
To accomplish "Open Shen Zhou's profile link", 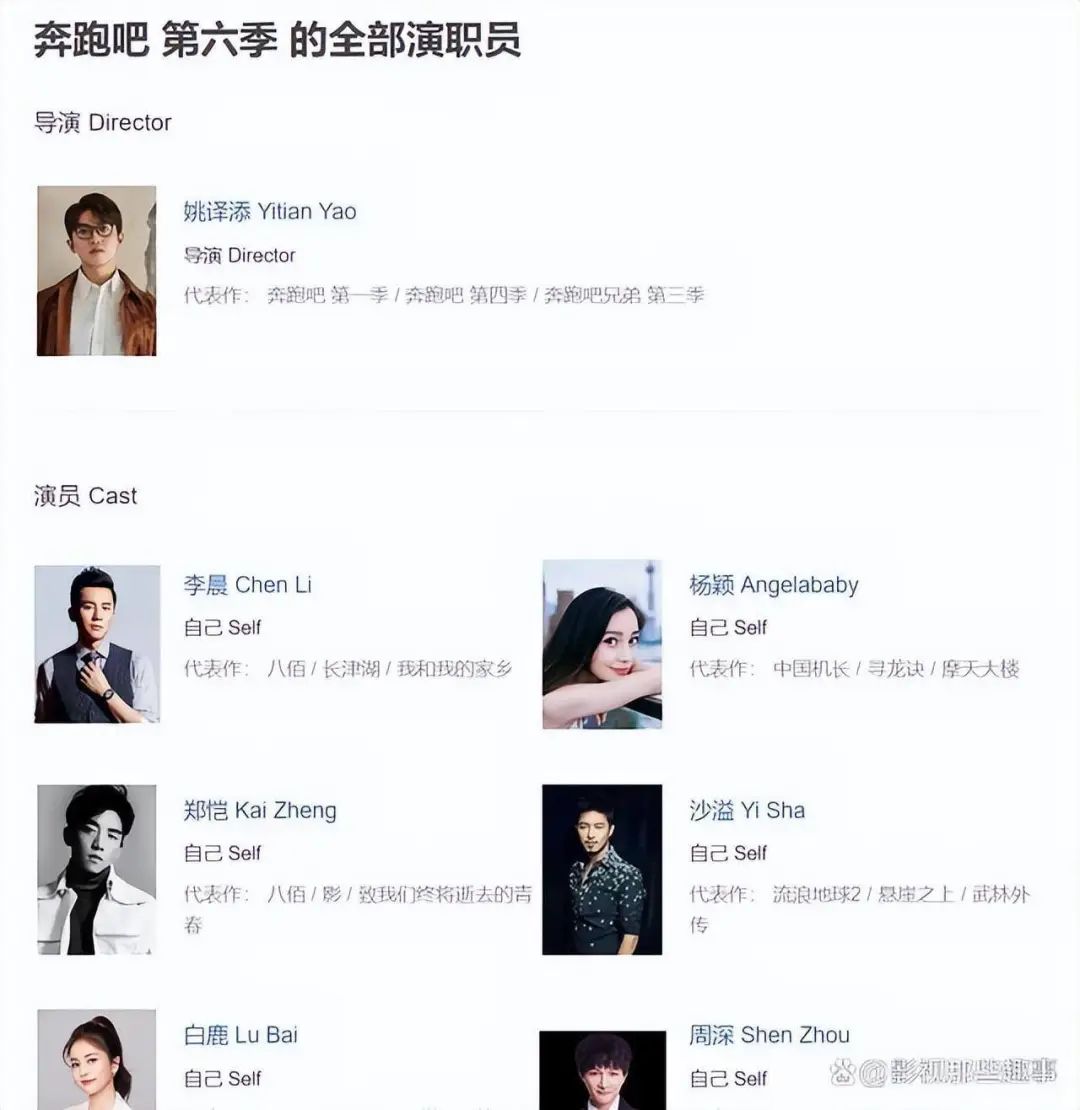I will (x=768, y=1035).
